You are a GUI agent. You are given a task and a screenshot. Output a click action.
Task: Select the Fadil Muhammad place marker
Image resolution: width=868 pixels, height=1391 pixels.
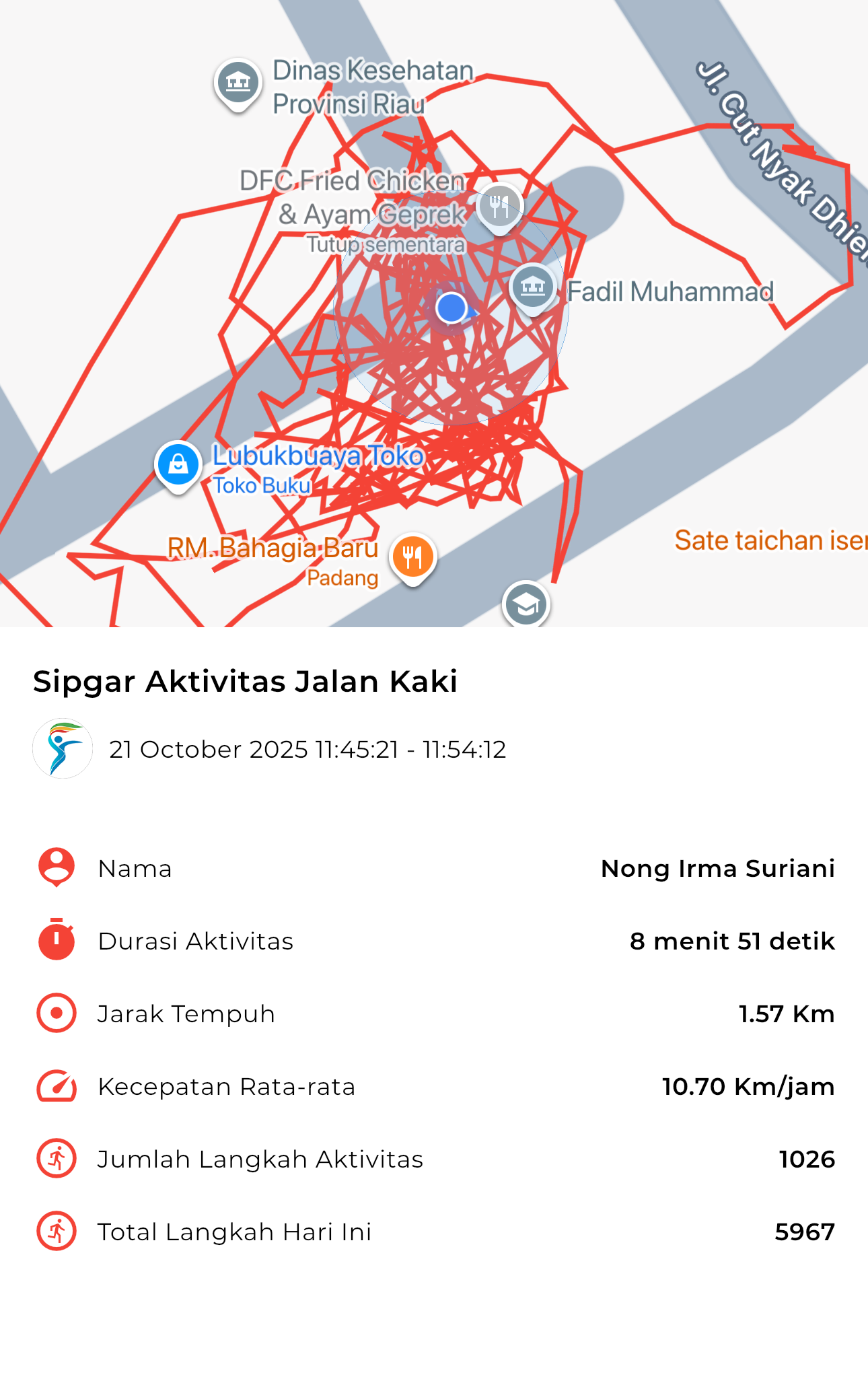(x=533, y=287)
